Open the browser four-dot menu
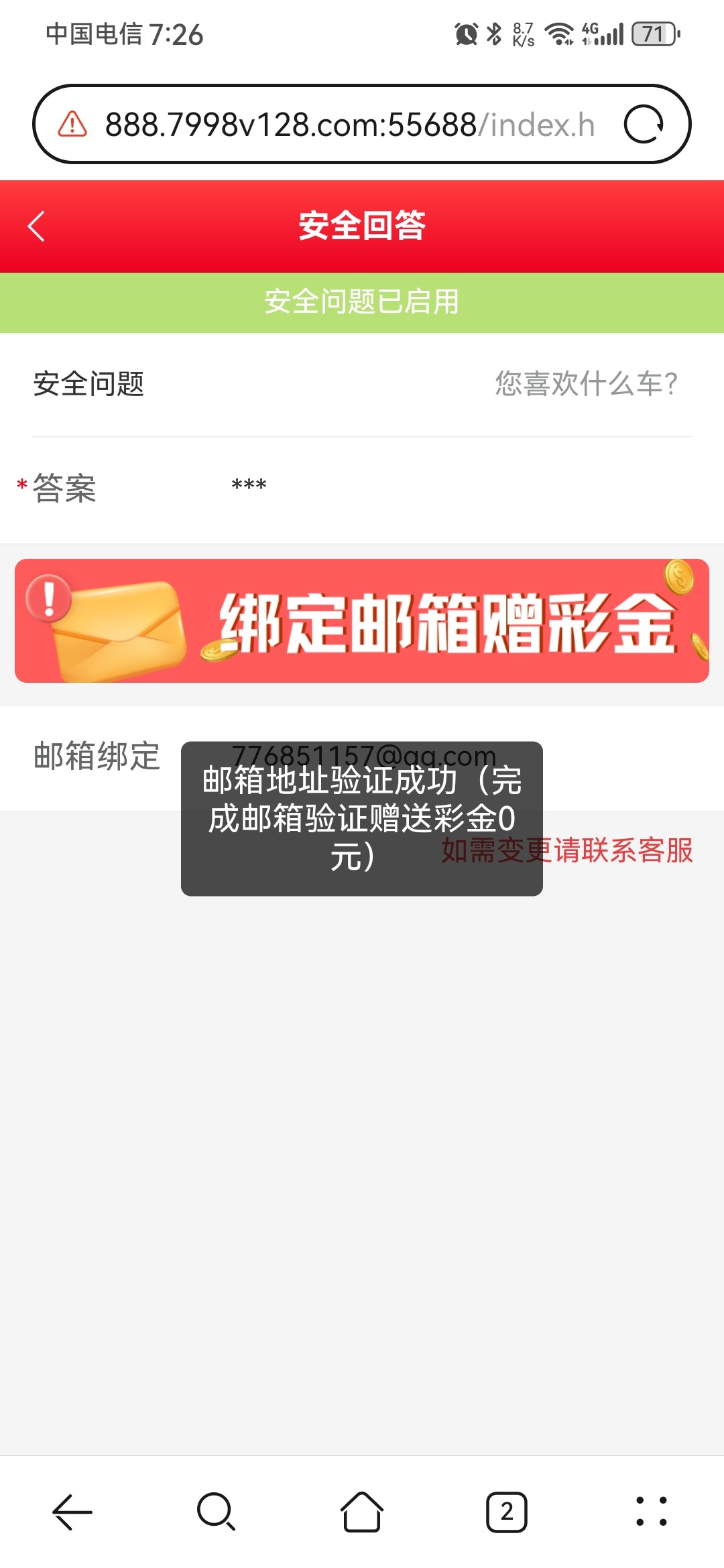724x1568 pixels. [x=652, y=1512]
